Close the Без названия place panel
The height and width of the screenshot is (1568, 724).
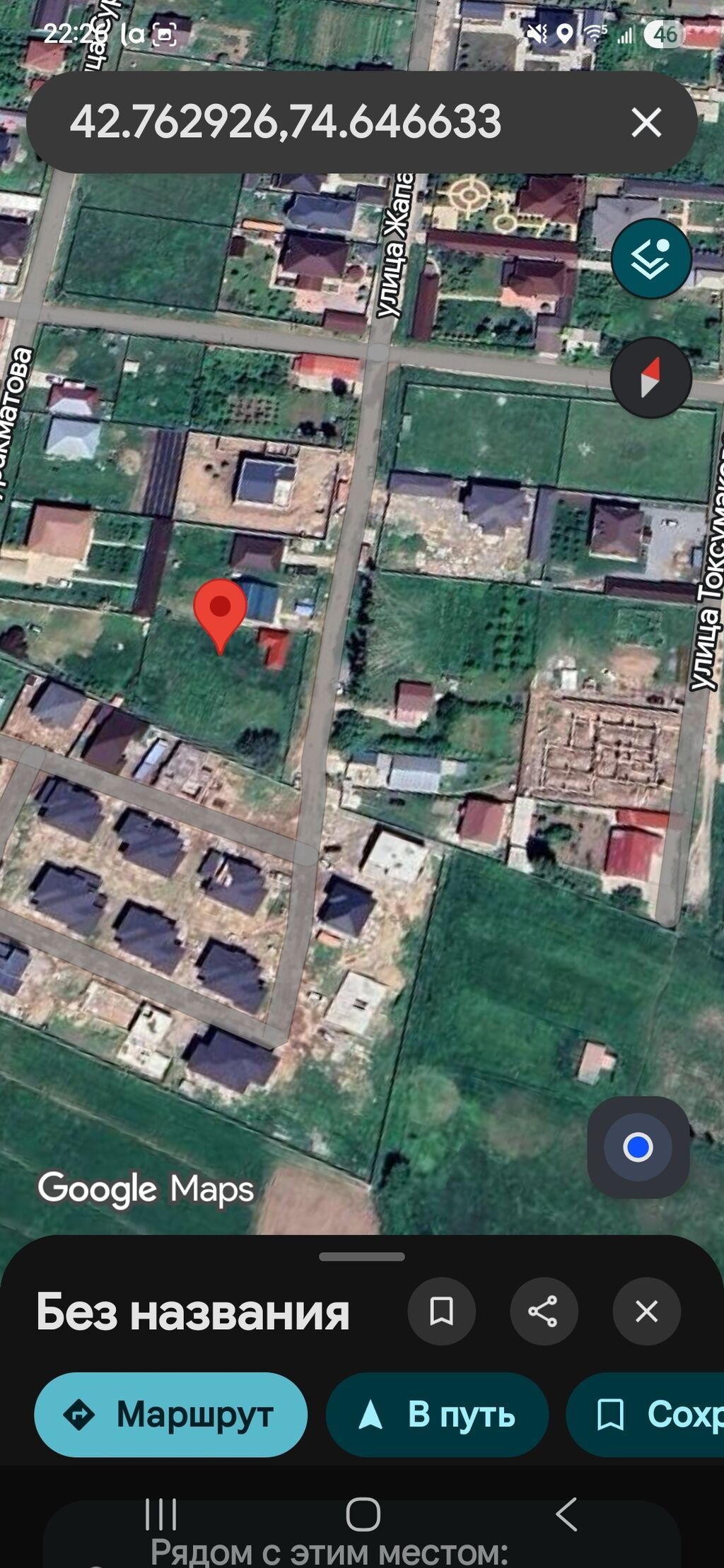point(646,1311)
